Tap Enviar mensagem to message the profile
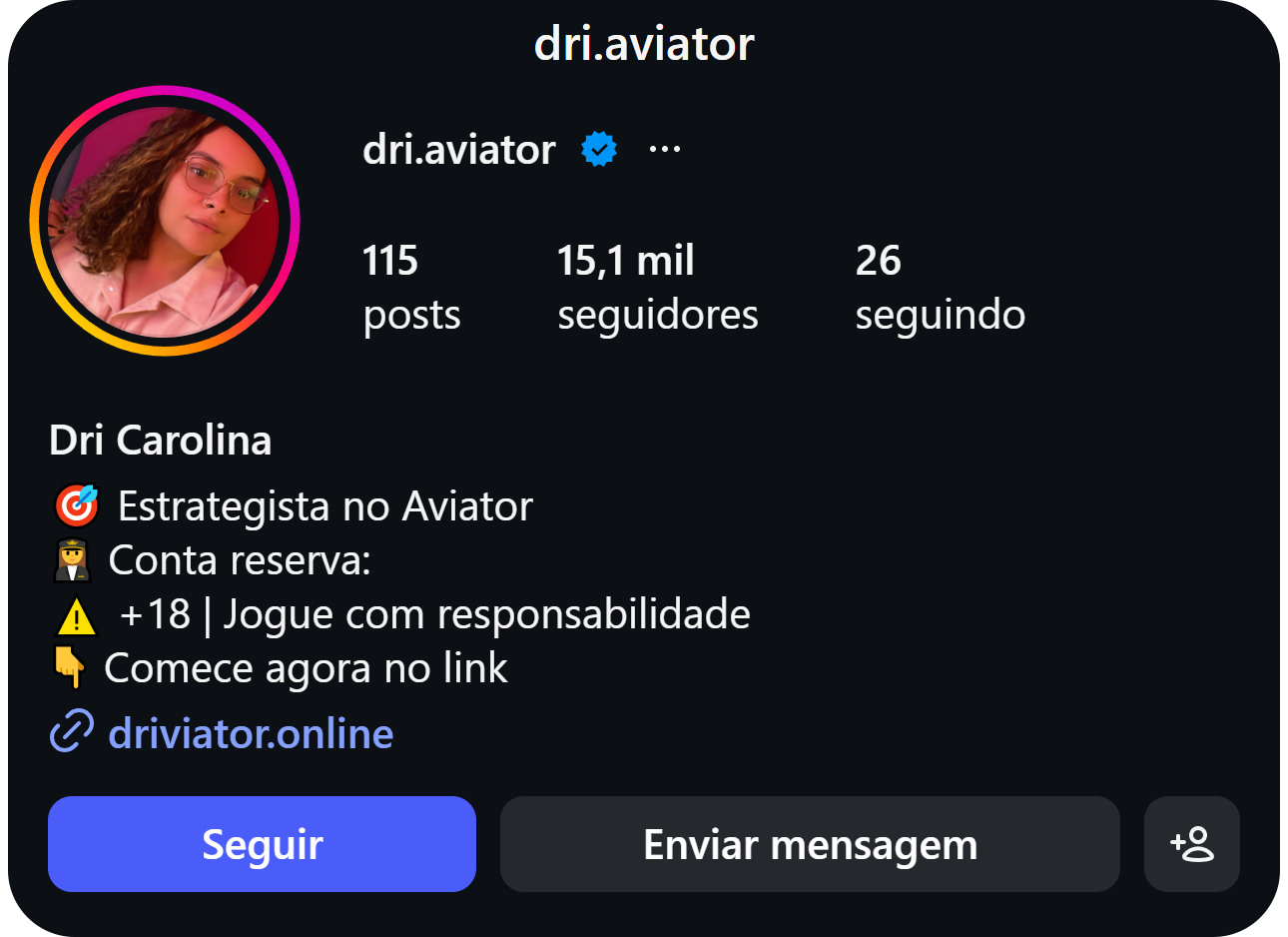 (810, 844)
